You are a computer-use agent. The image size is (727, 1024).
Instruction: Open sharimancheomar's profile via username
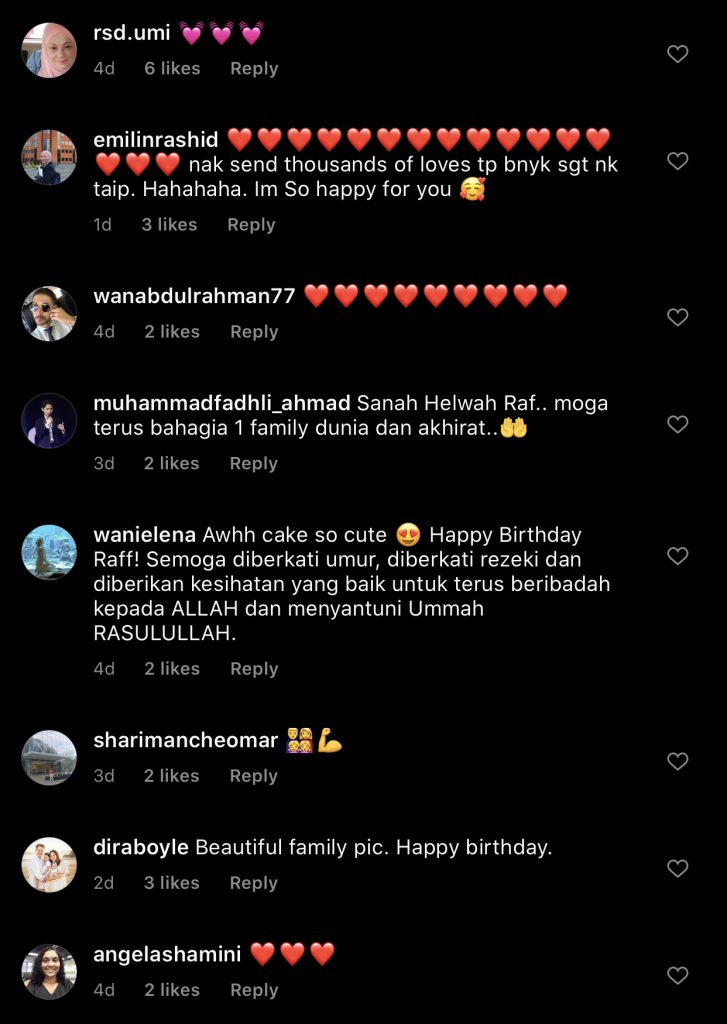[185, 741]
